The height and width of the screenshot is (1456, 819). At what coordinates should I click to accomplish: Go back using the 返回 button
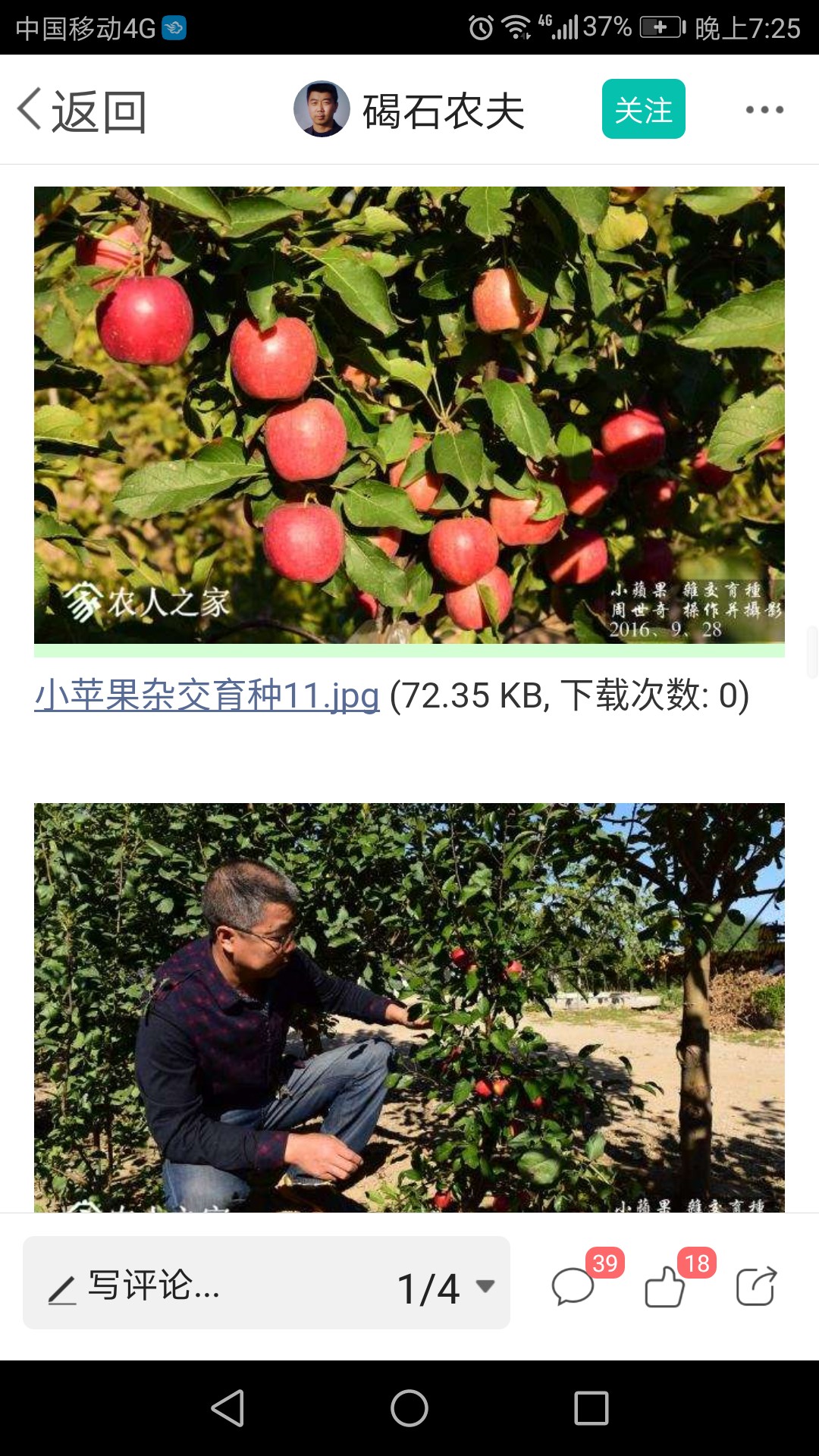(x=82, y=111)
